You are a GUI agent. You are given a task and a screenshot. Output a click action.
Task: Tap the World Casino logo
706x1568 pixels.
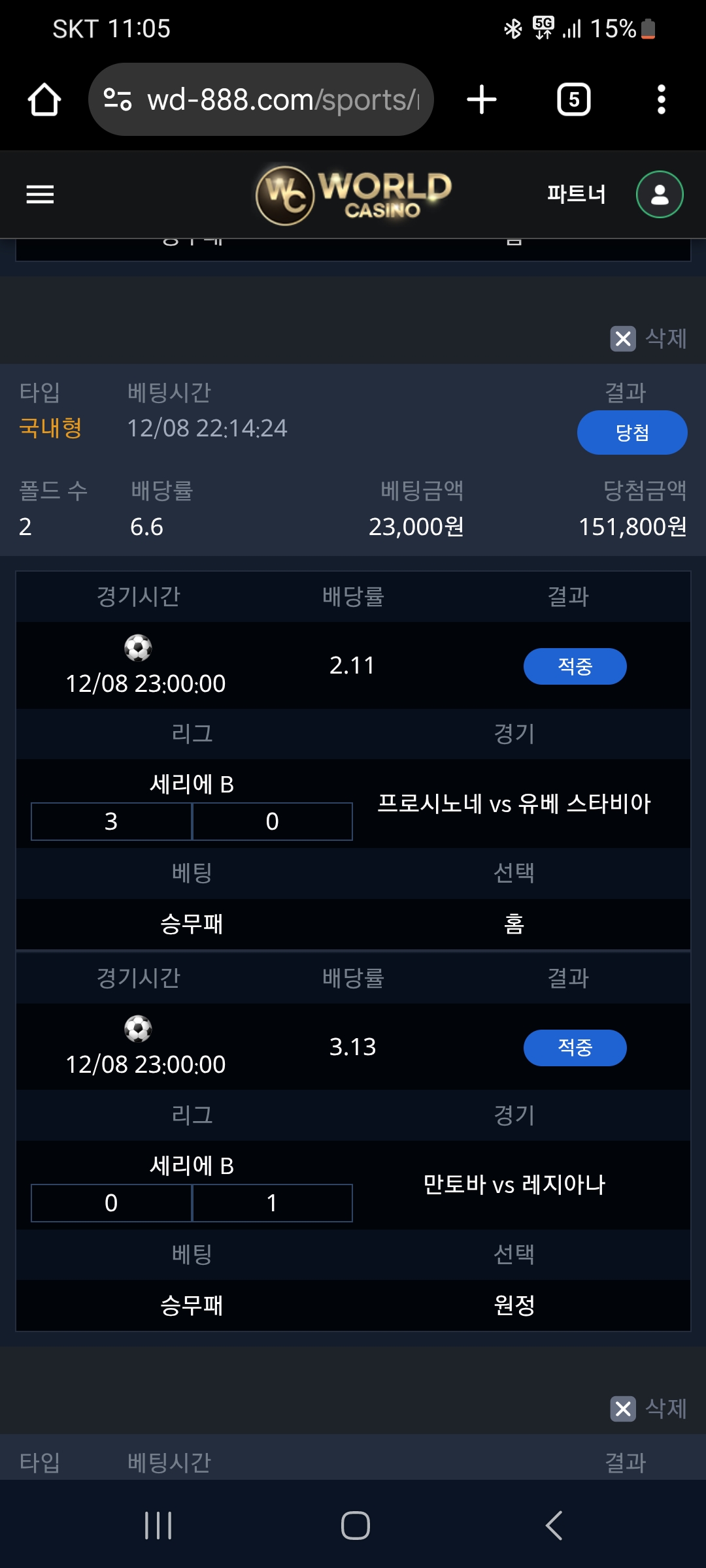pyautogui.click(x=353, y=193)
